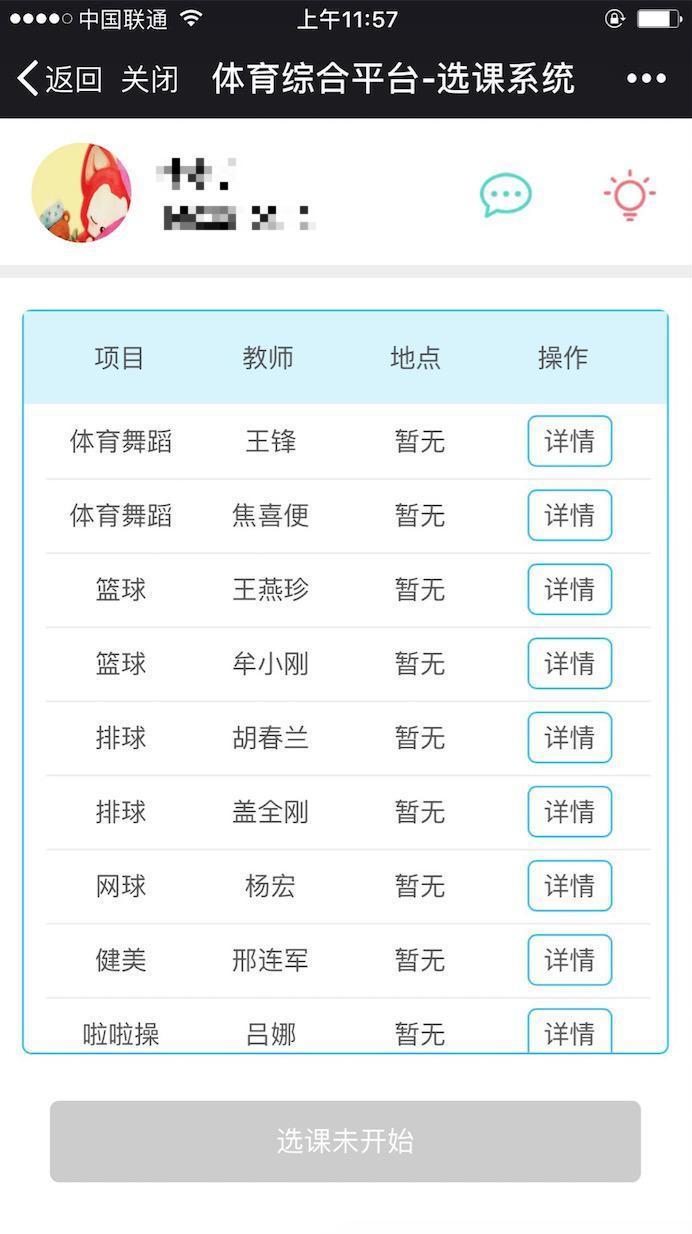Screen dimensions: 692x1234
Task: Close the page with 关闭
Action: pos(150,78)
